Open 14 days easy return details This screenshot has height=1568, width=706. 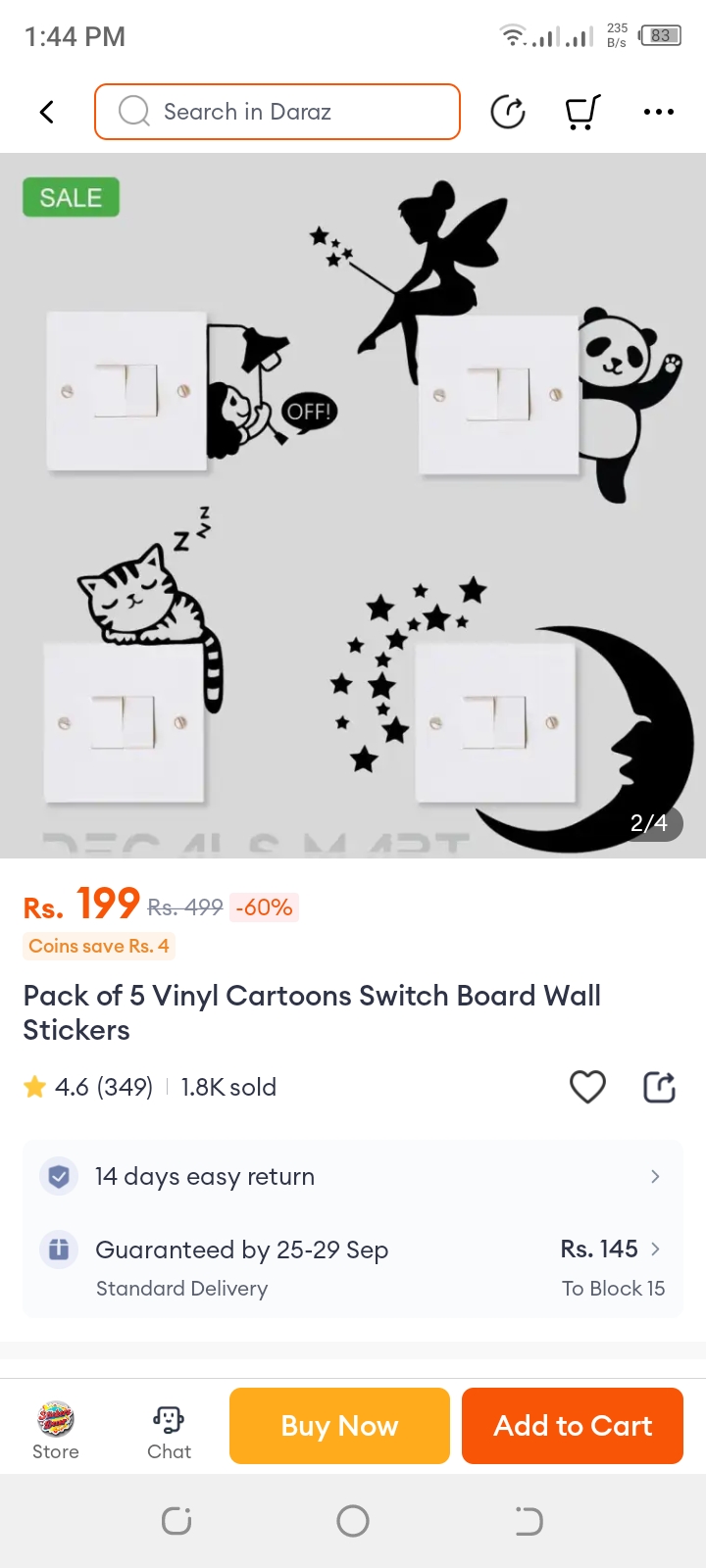tap(353, 1176)
